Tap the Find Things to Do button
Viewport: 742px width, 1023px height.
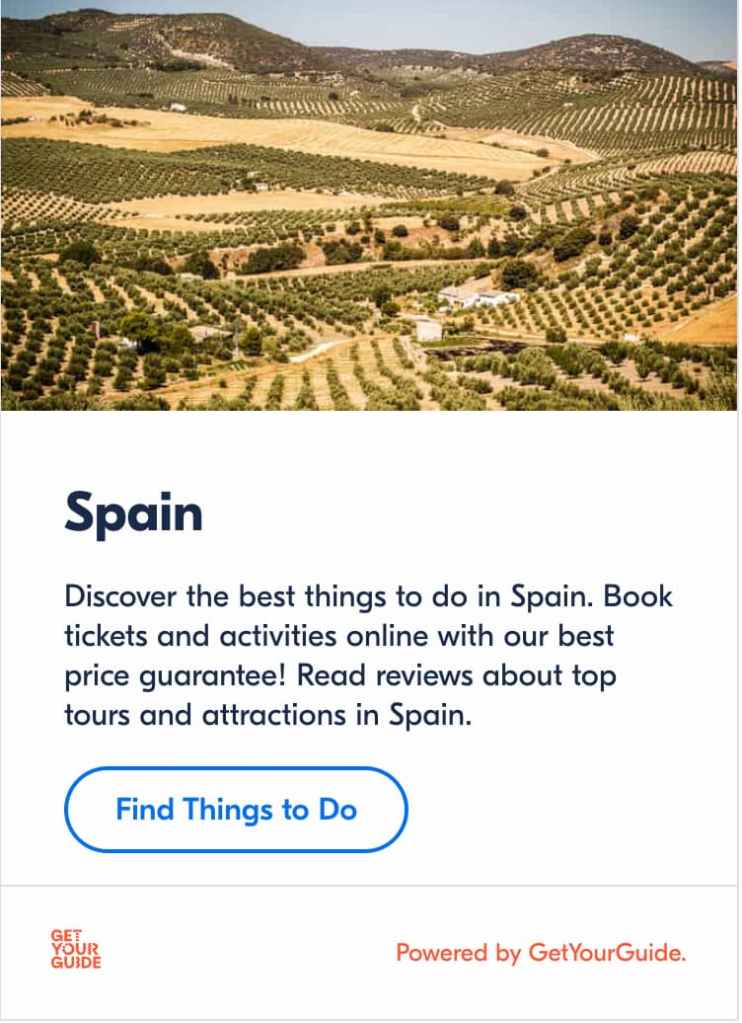pos(236,809)
